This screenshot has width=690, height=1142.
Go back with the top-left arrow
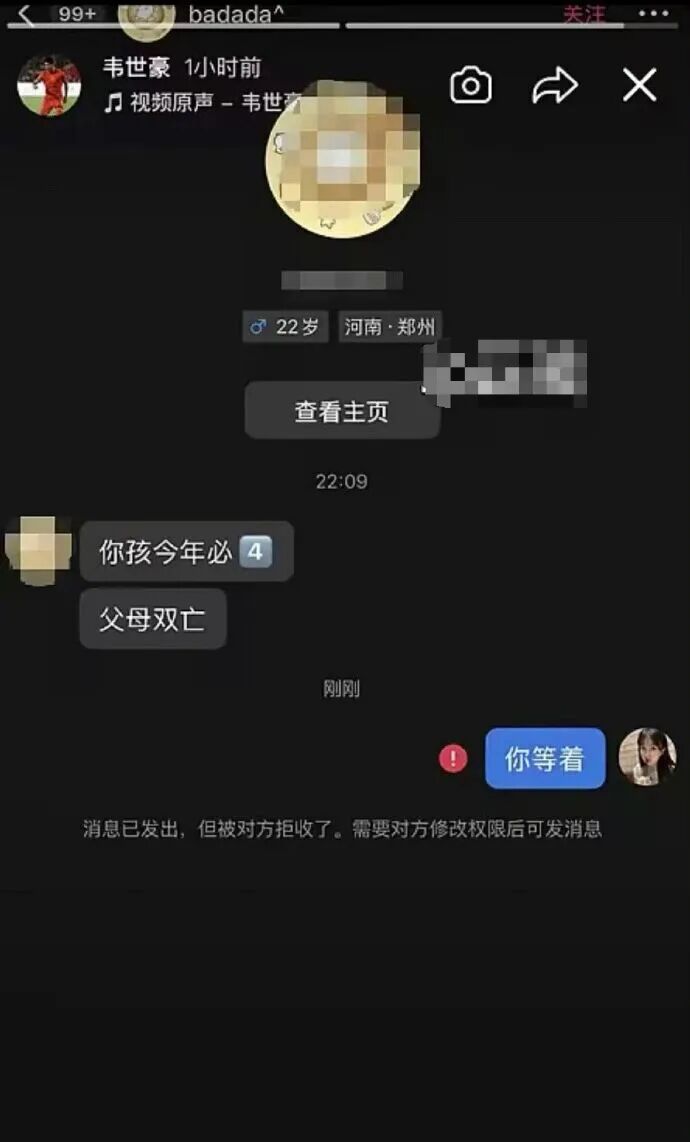tap(26, 14)
